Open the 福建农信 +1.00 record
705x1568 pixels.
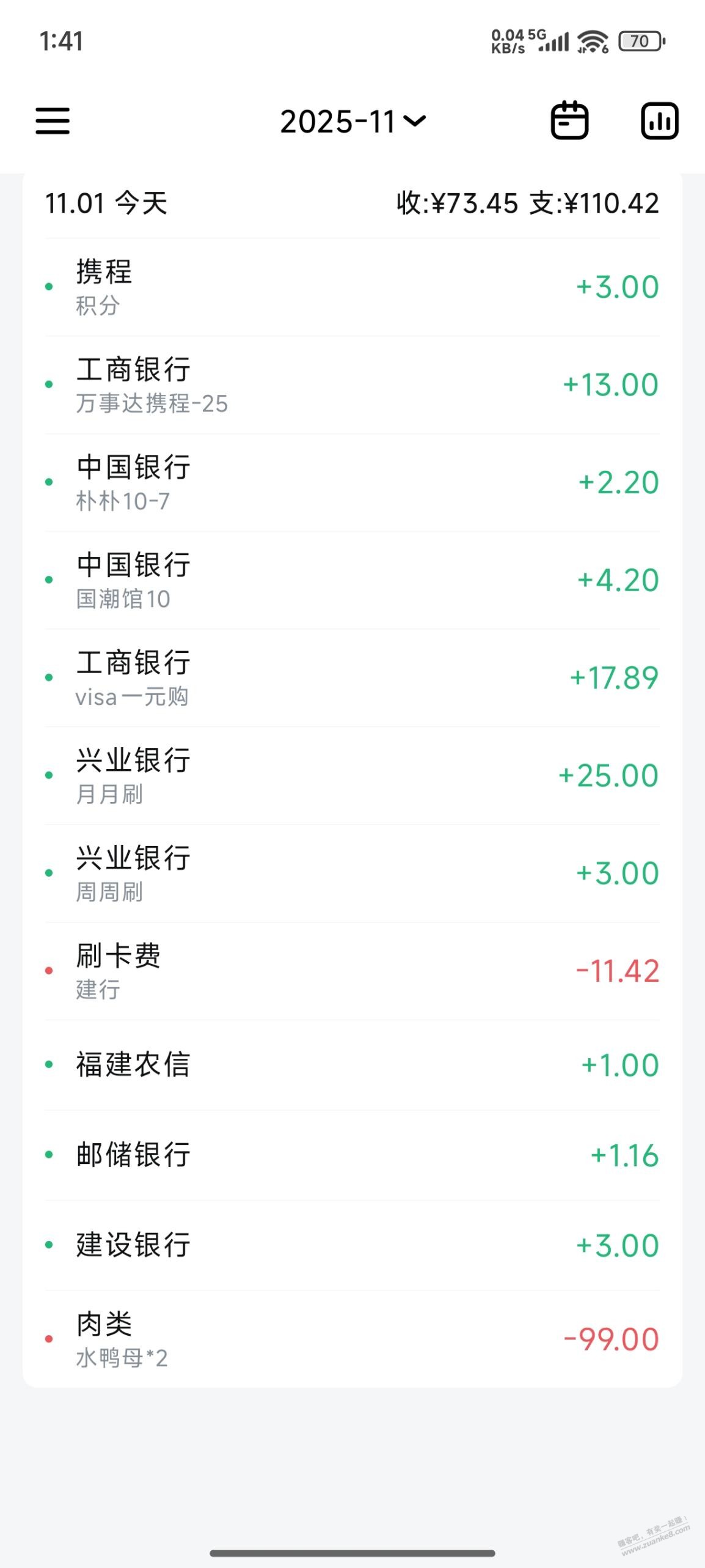pyautogui.click(x=352, y=1065)
